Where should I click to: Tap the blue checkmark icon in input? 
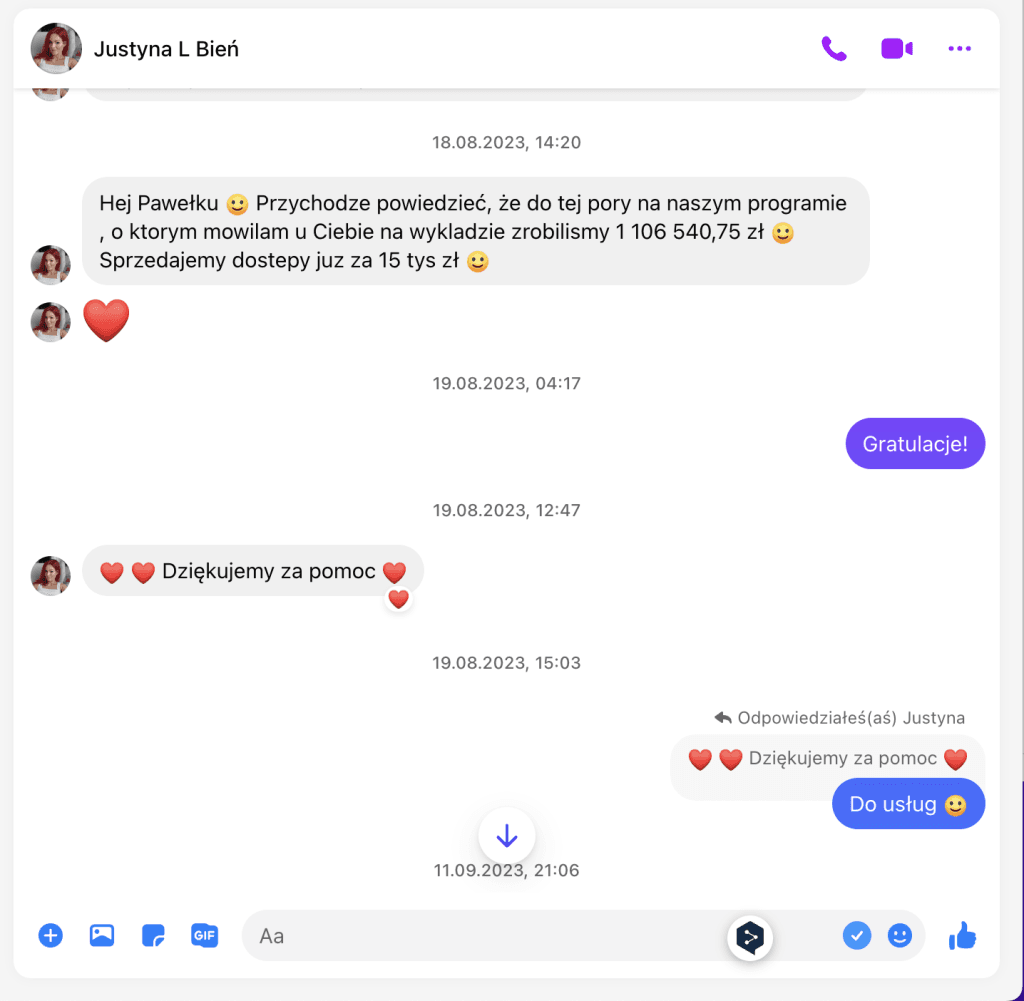[857, 936]
